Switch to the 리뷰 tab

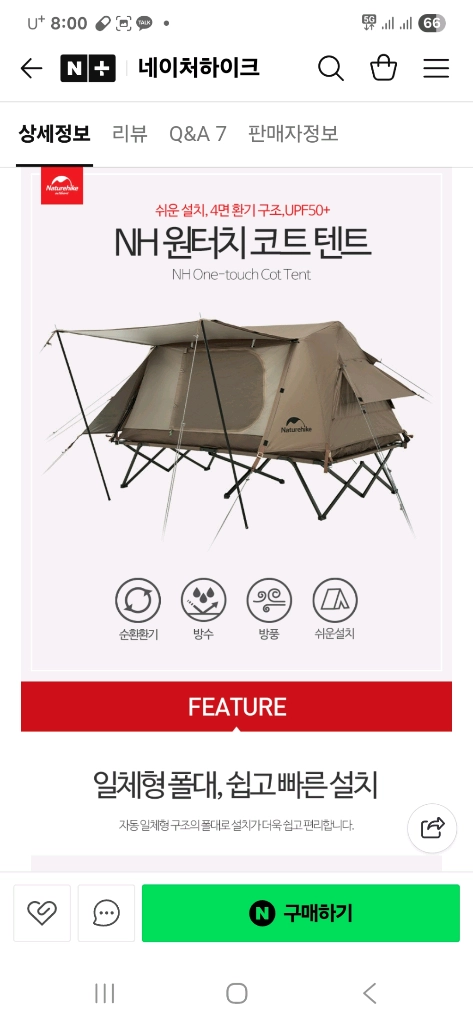tap(129, 134)
